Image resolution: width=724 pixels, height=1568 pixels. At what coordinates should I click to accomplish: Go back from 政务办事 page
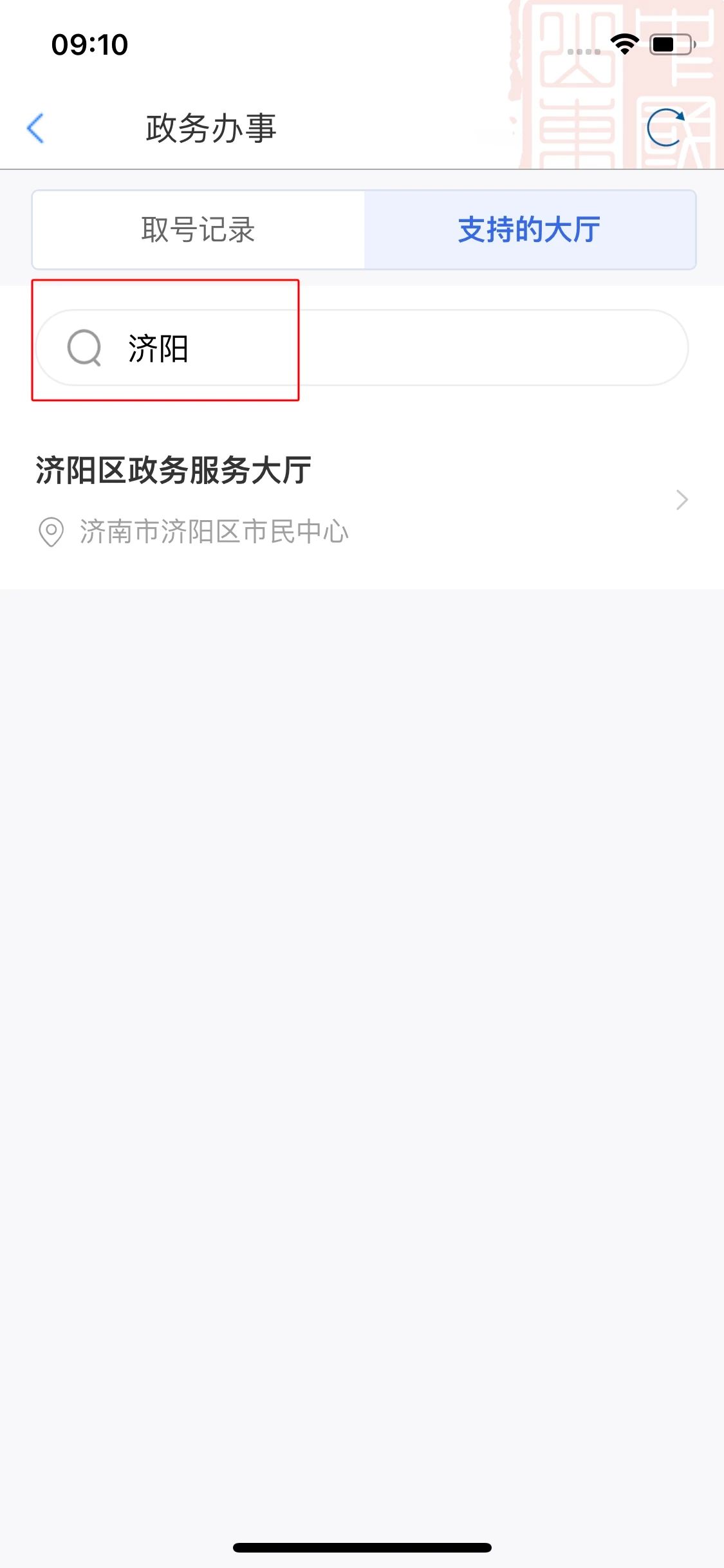click(x=35, y=128)
